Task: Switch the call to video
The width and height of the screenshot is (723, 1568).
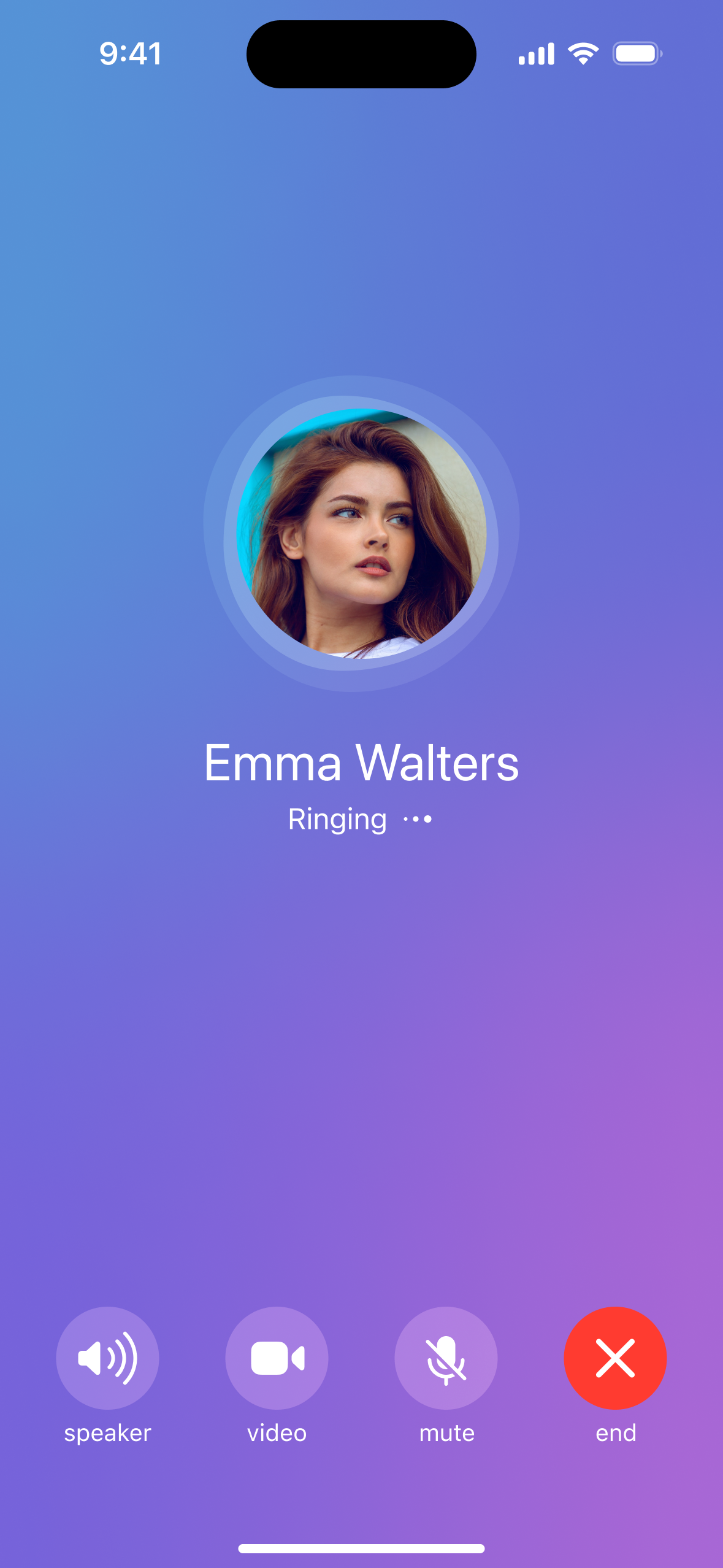Action: tap(277, 1358)
